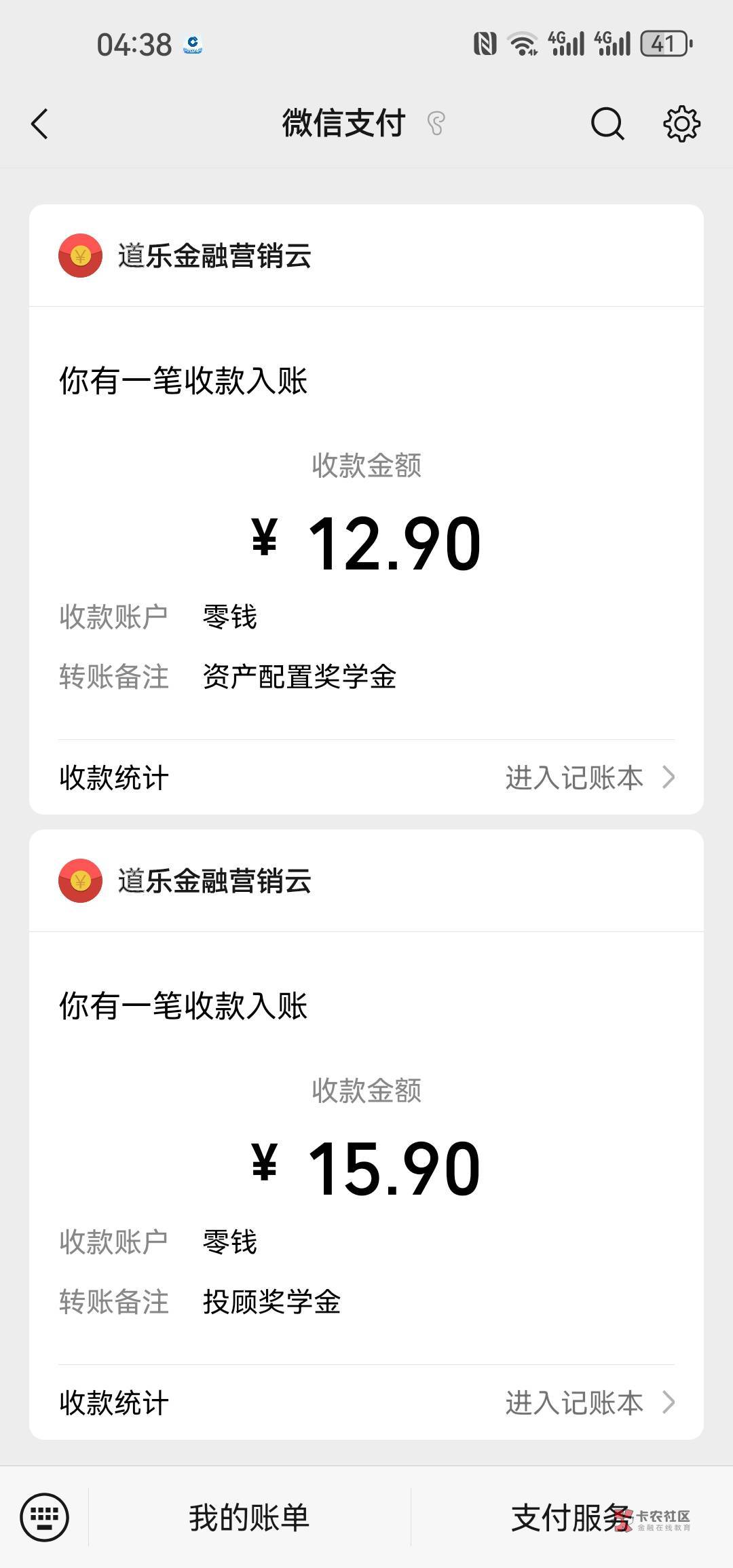The width and height of the screenshot is (733, 1568).
Task: Open 支付服务 menu
Action: pos(571,1518)
